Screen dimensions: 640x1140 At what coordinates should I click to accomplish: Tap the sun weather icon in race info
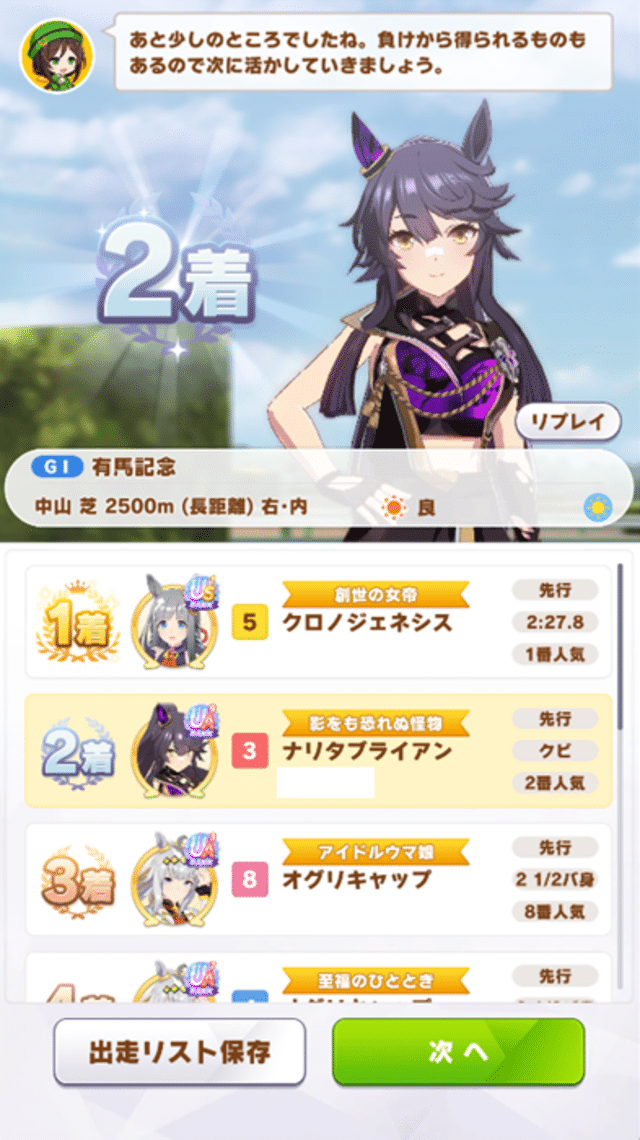pyautogui.click(x=597, y=507)
